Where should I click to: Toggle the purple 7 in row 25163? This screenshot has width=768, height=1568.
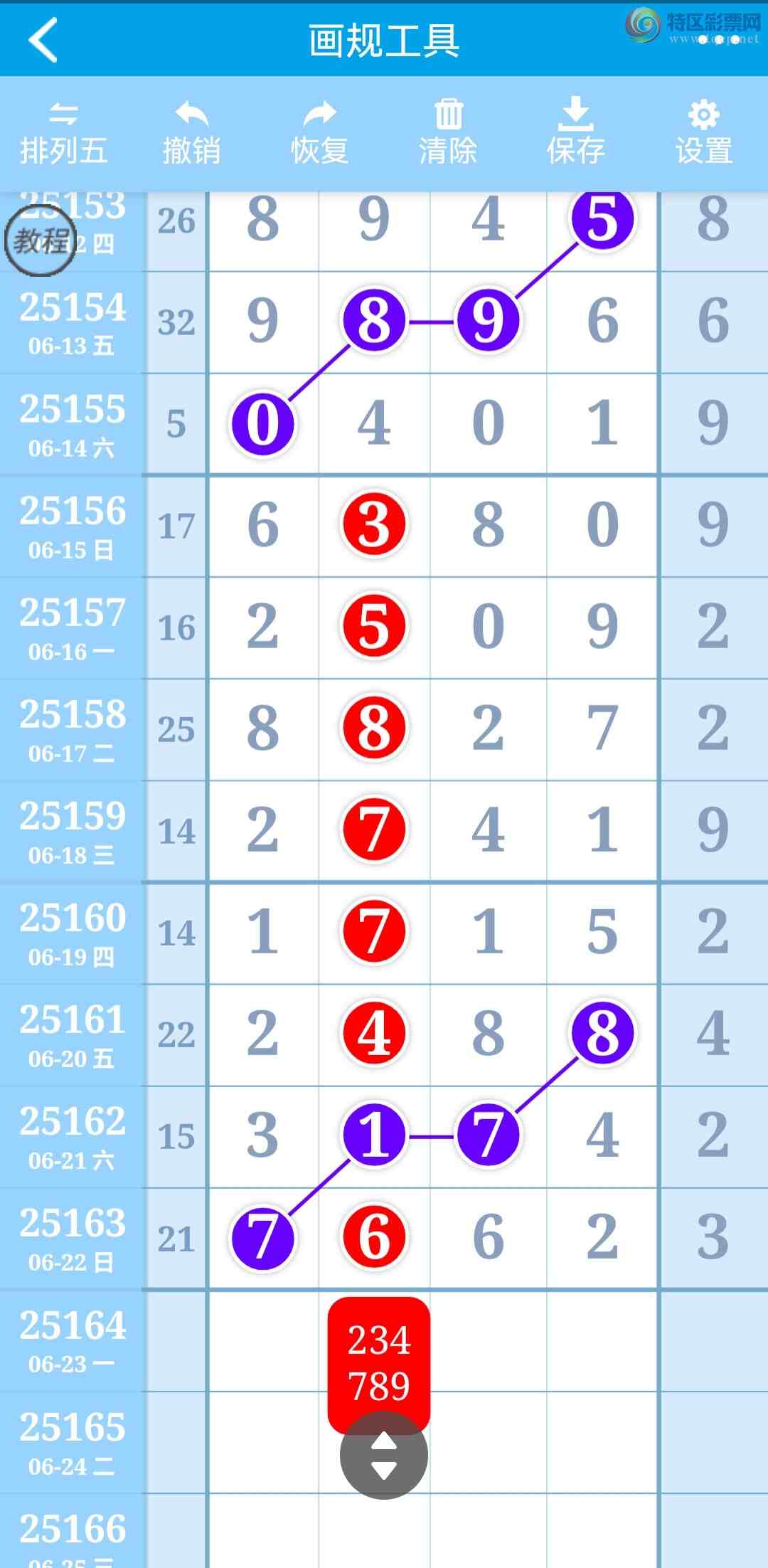tap(263, 1237)
